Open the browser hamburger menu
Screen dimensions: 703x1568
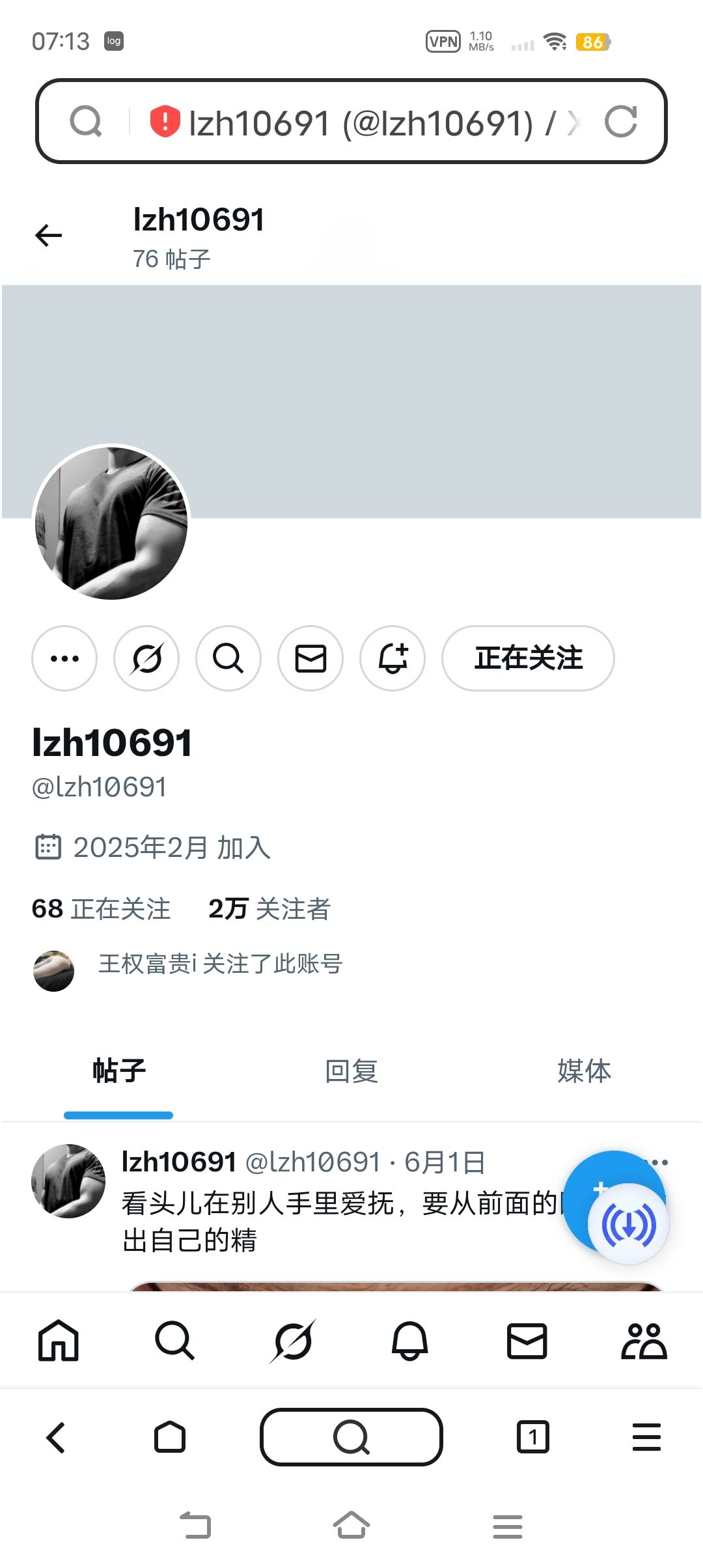coord(646,1437)
